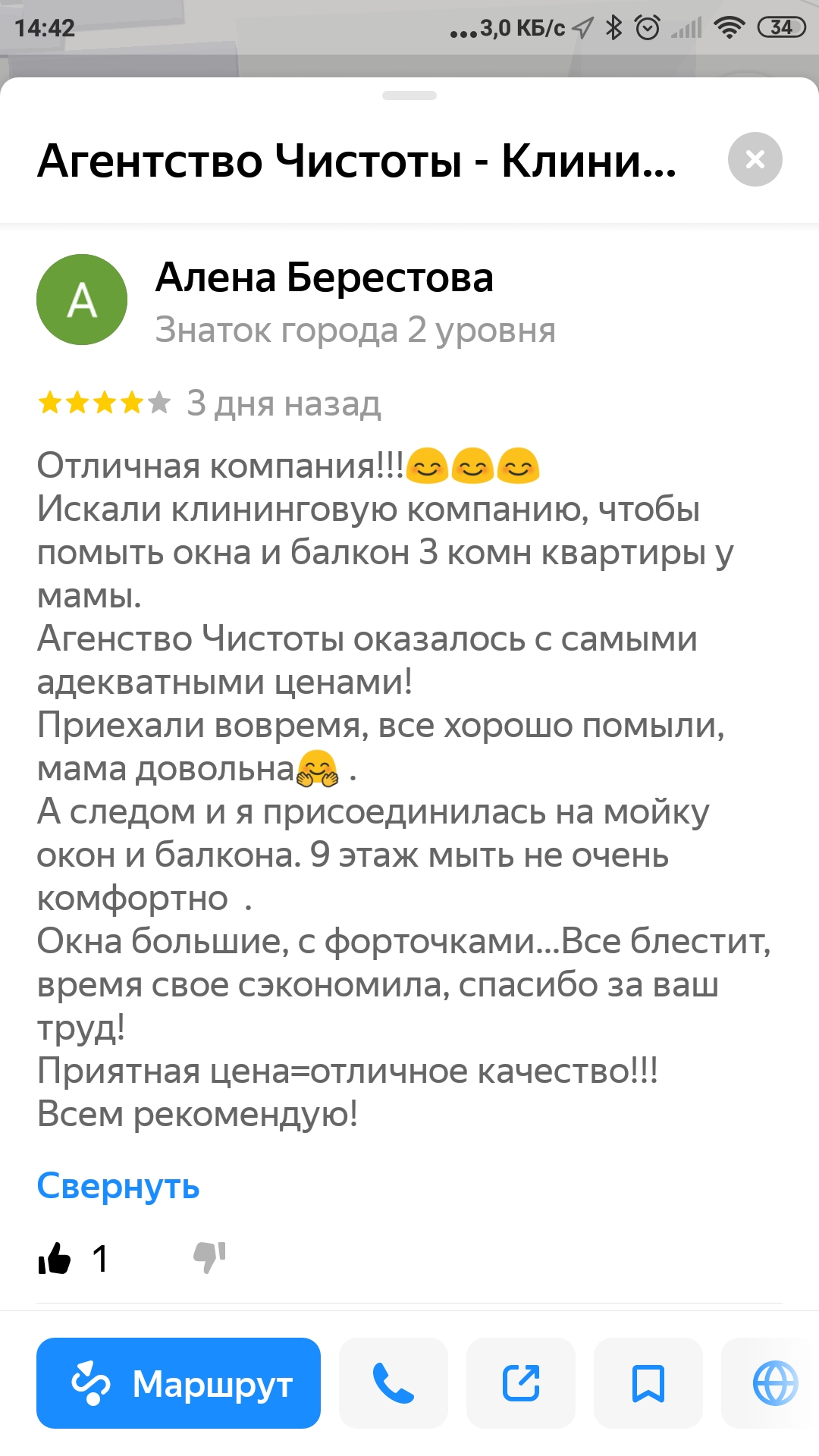Like Алена Берестова's review

click(x=55, y=1259)
